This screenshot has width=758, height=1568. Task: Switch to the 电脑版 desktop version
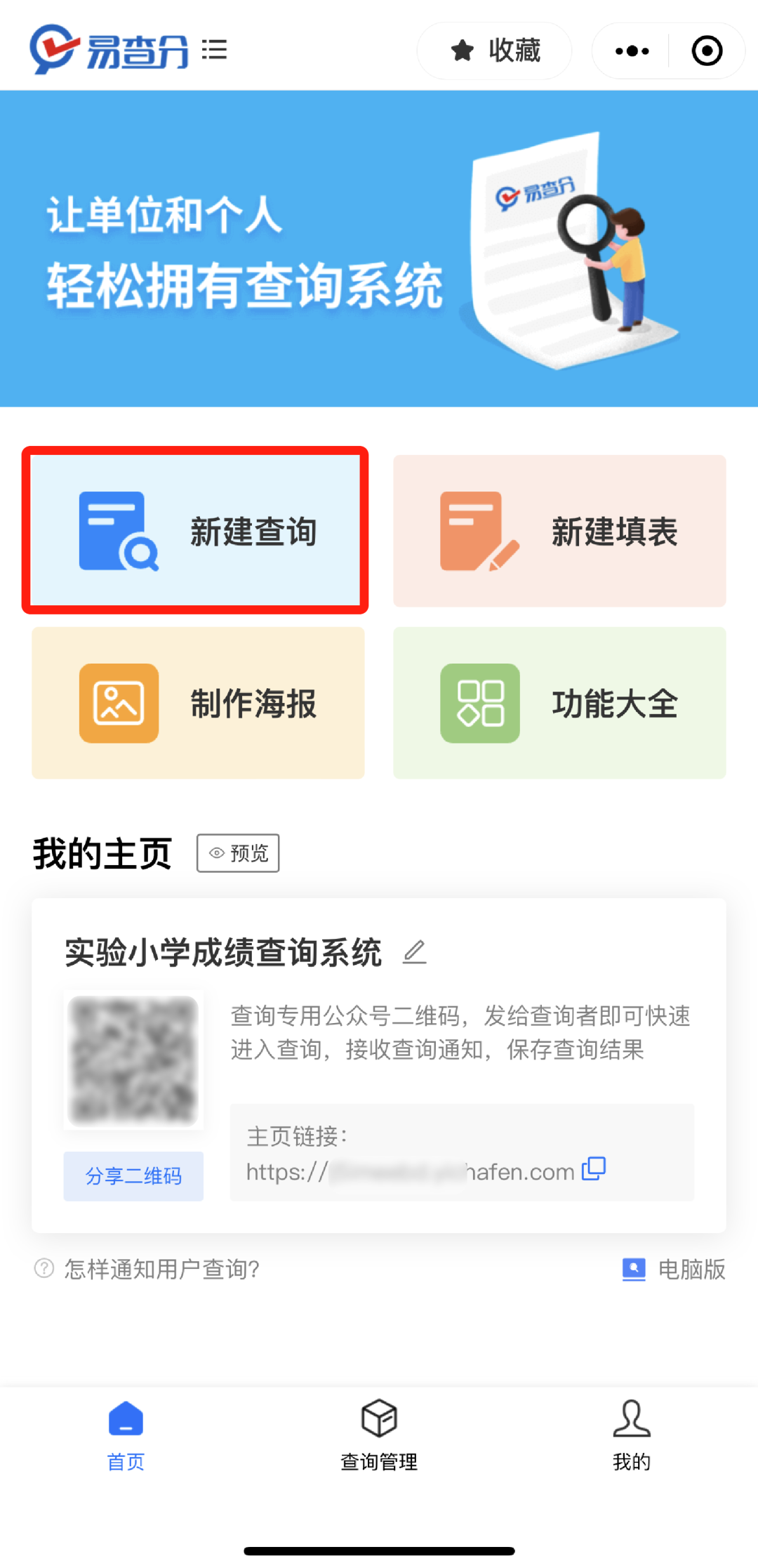click(674, 1269)
